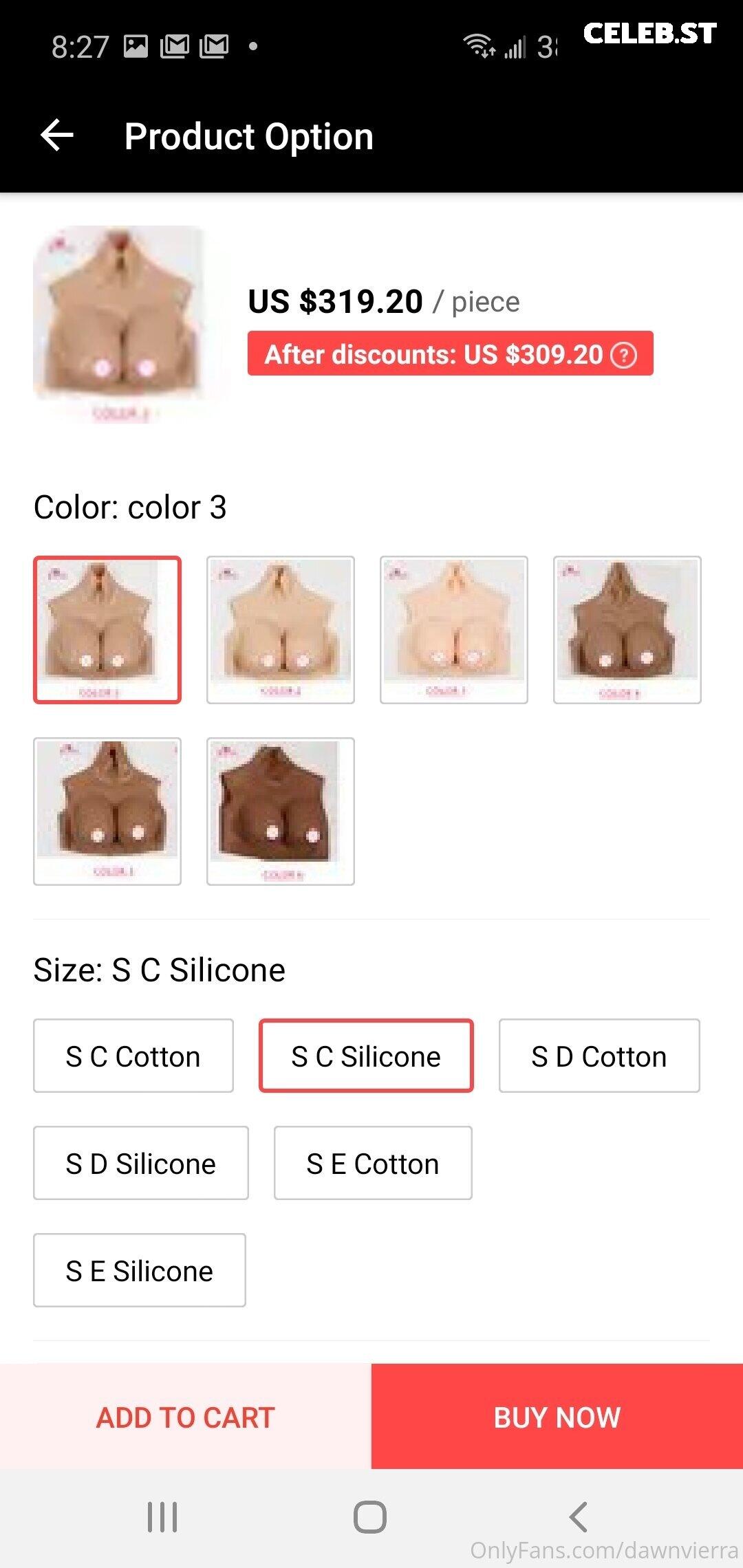Select the S C Cotton size
Screen dimensions: 743x1568
(x=133, y=1056)
